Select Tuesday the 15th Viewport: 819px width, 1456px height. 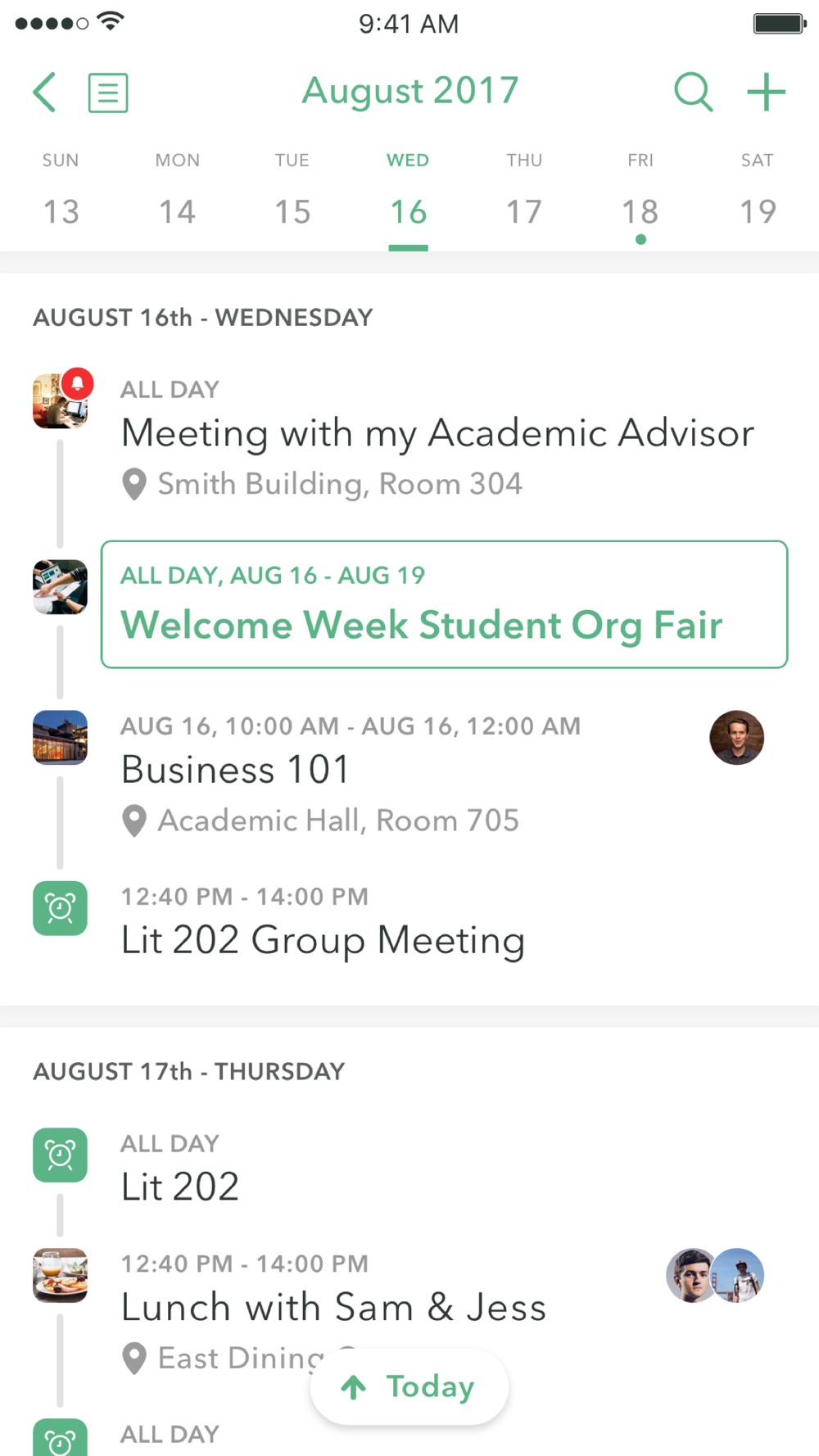point(292,211)
